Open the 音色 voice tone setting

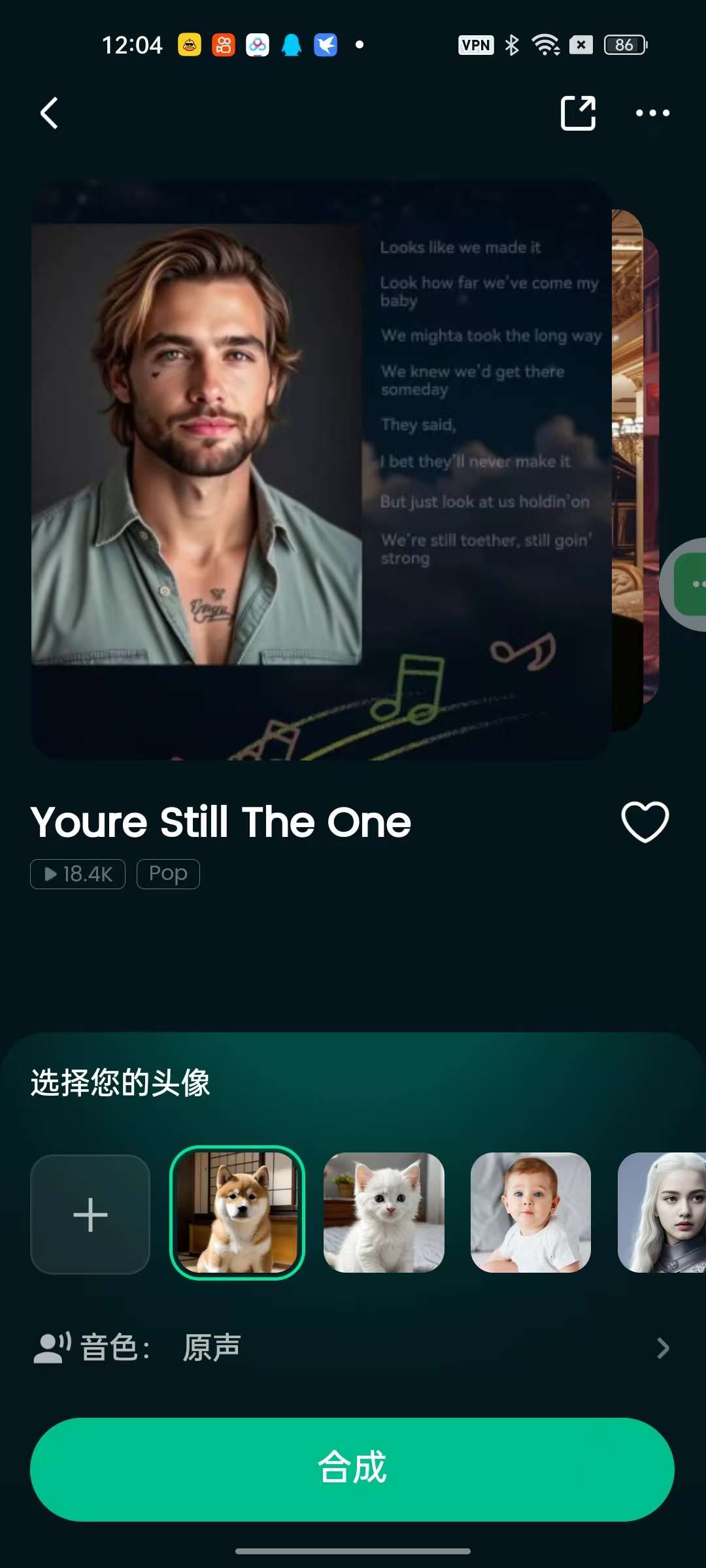[x=353, y=1347]
